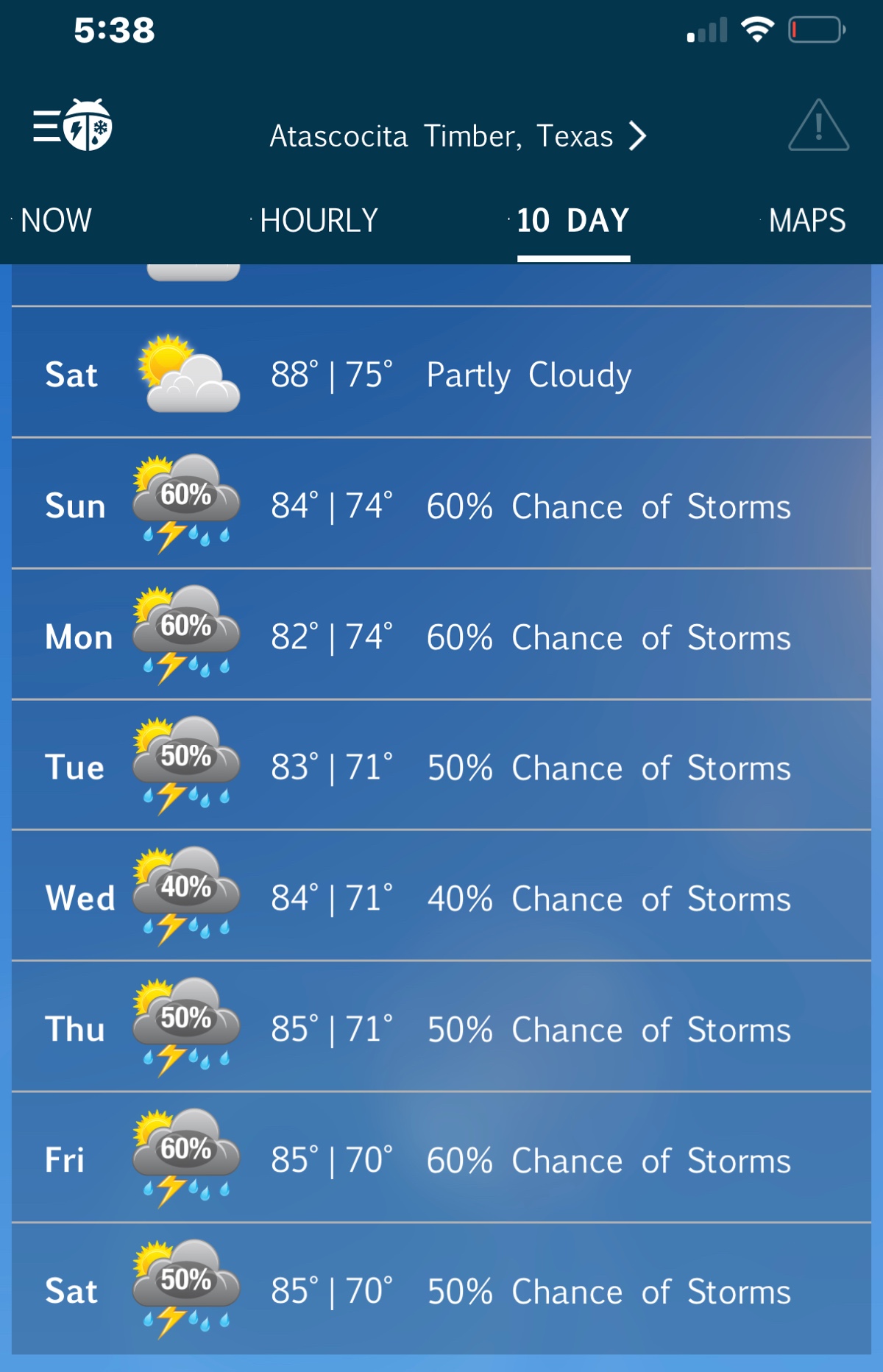Image resolution: width=883 pixels, height=1372 pixels.
Task: Change location Atascocita Timber, Texas
Action: pyautogui.click(x=457, y=136)
